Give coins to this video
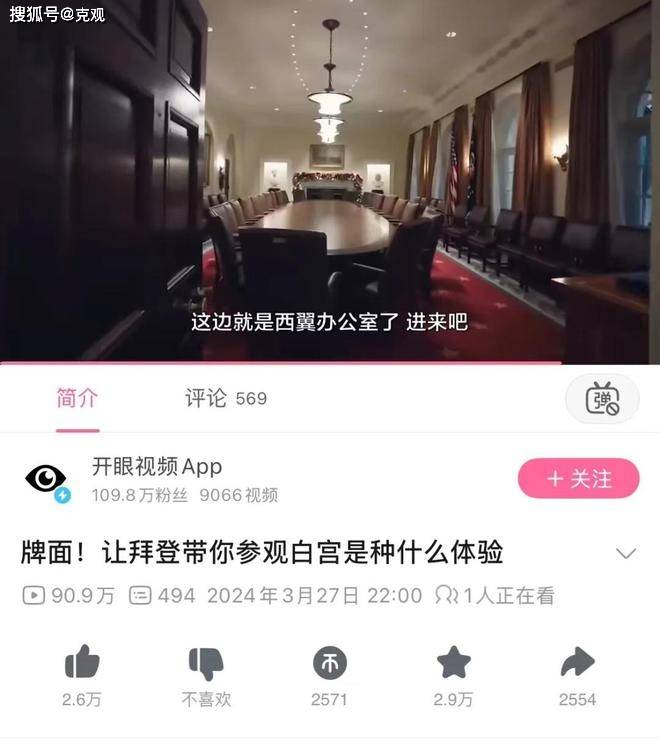The image size is (660, 745). click(x=330, y=663)
